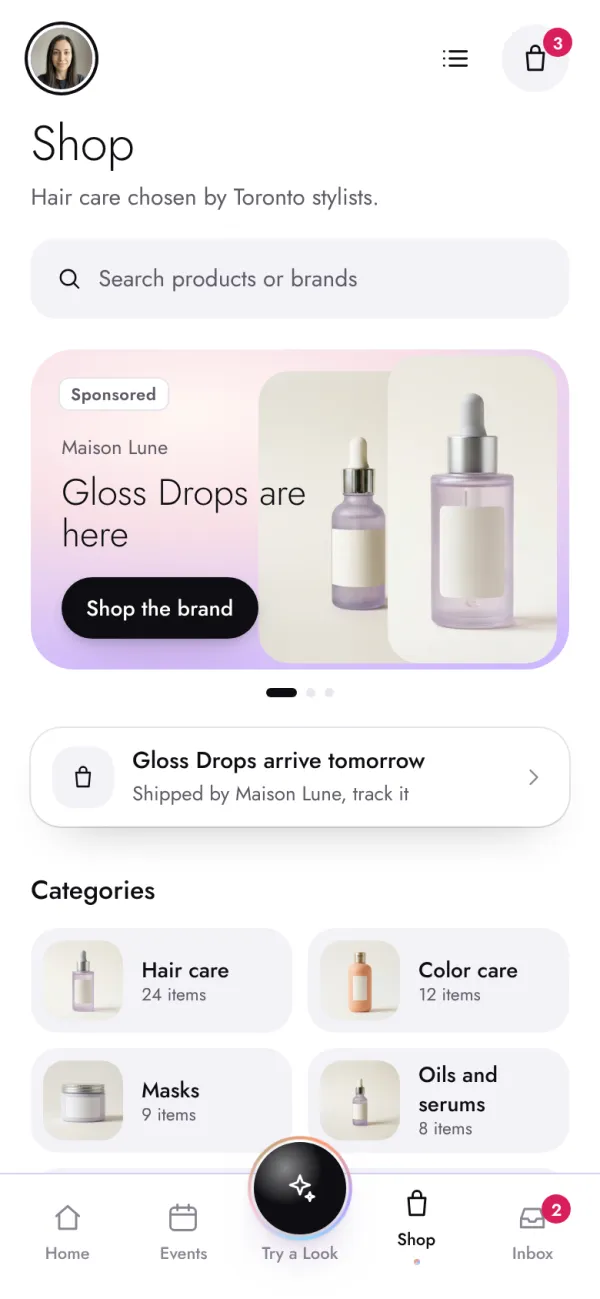The image size is (600, 1299).
Task: Track the Gloss Drops arrive tomorrow shipment
Action: pos(300,777)
